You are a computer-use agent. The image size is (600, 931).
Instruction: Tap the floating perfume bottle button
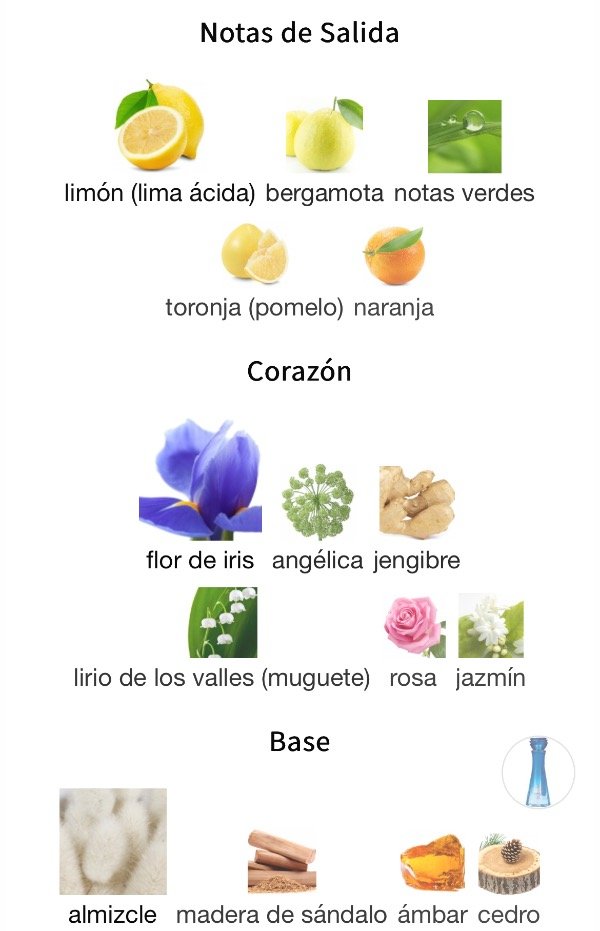(x=538, y=772)
